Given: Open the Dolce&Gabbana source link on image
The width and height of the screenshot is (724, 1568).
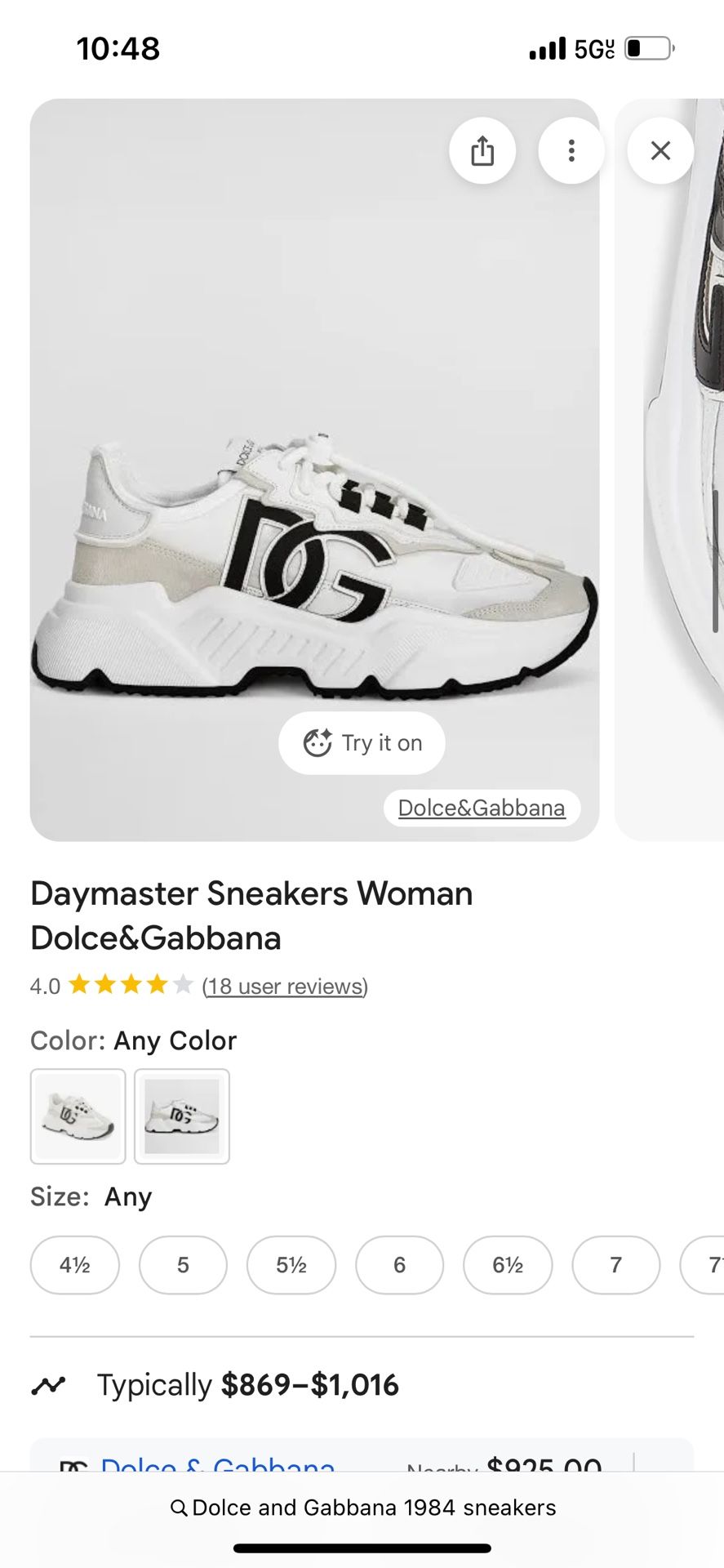Looking at the screenshot, I should [482, 808].
